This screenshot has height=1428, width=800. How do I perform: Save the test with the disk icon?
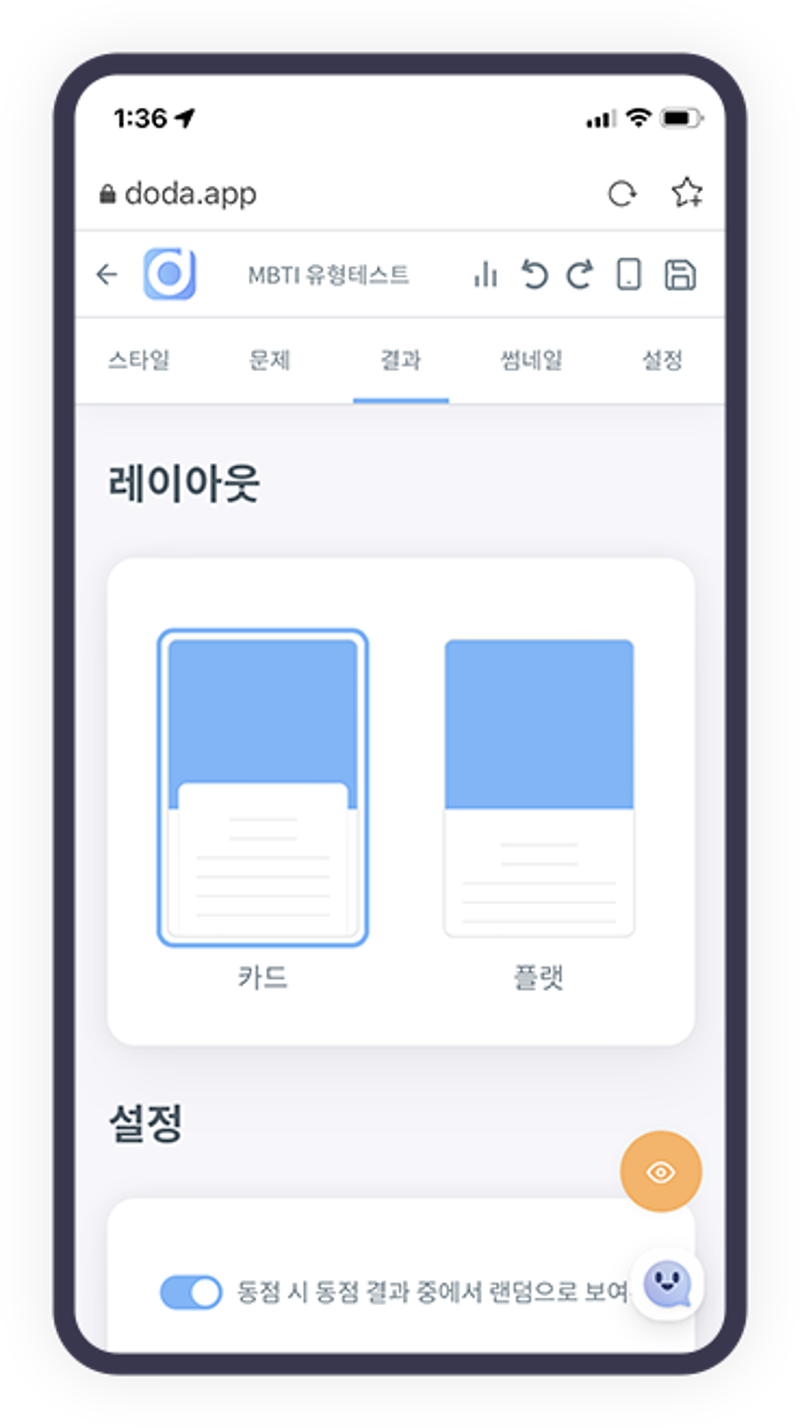point(680,275)
